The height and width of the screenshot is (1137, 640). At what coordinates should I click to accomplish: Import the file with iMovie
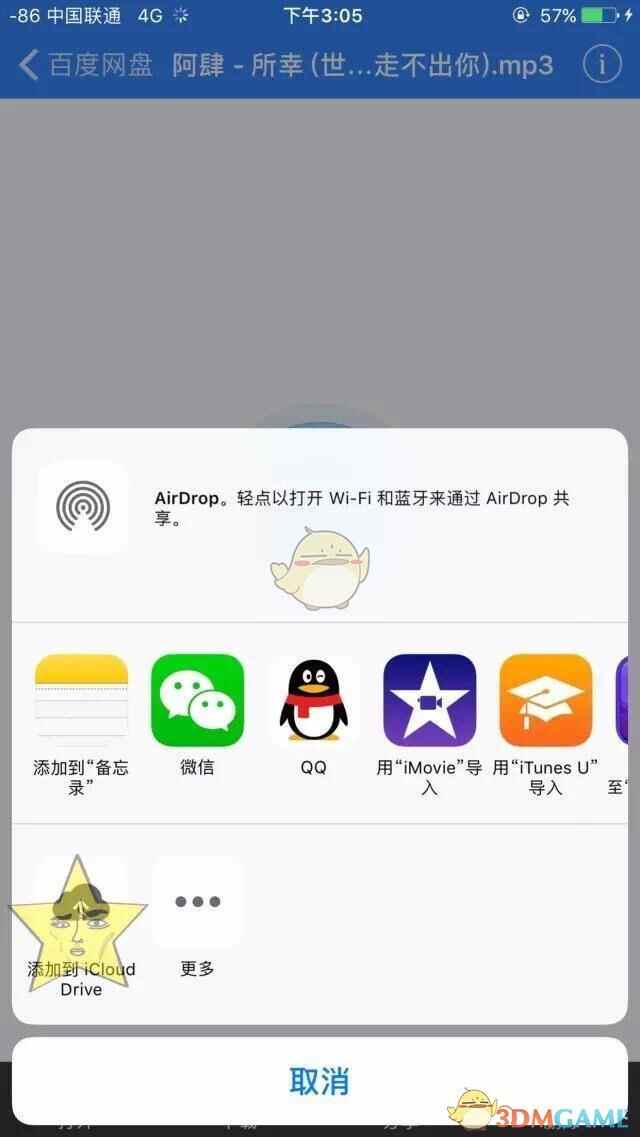pos(430,700)
